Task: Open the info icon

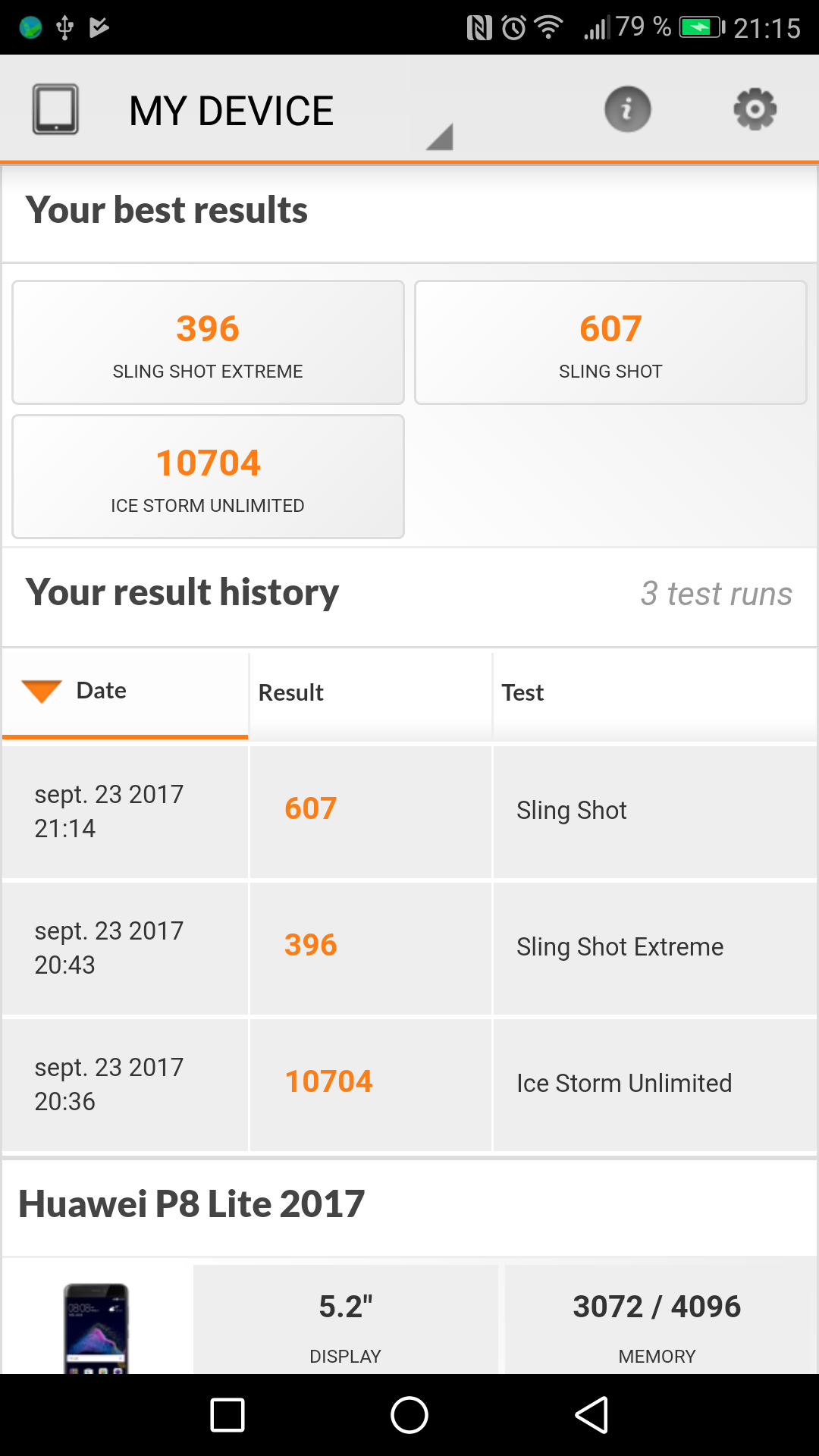Action: (627, 109)
